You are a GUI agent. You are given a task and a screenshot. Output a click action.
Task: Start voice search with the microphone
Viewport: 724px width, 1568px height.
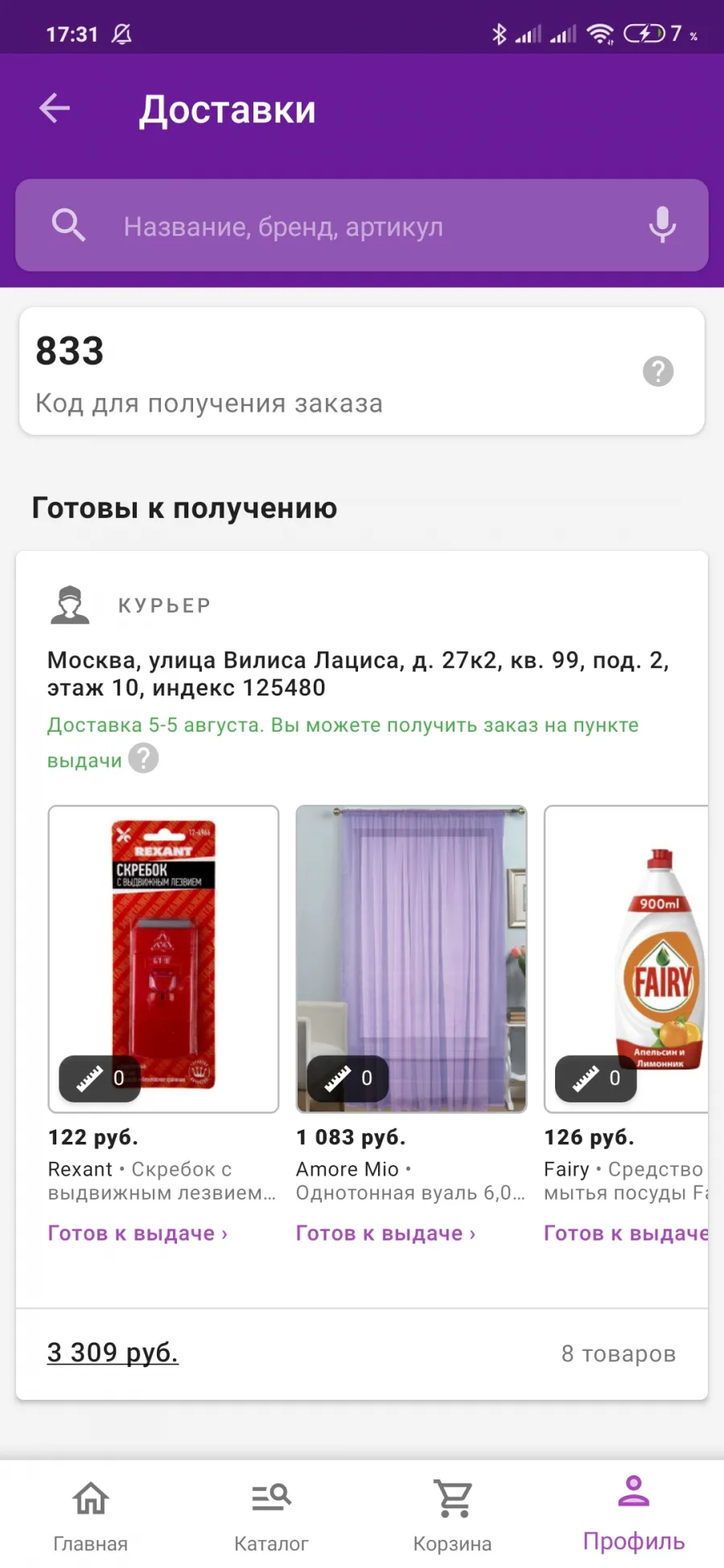[662, 225]
